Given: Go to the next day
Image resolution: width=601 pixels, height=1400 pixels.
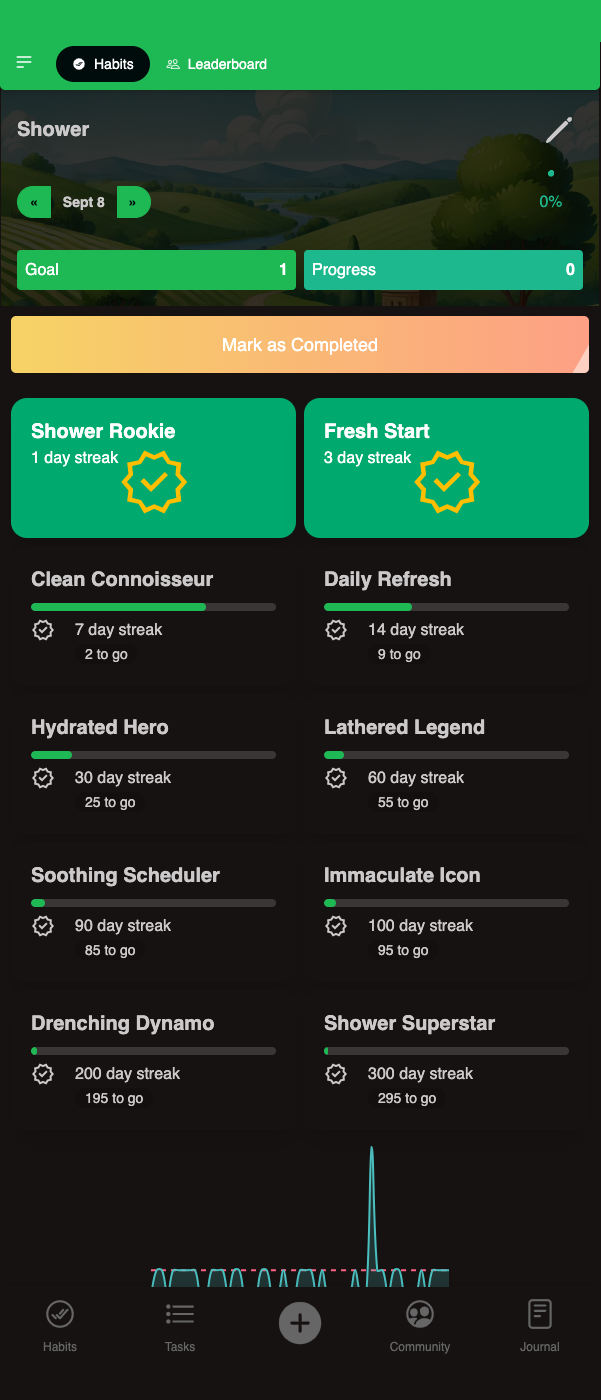Looking at the screenshot, I should coord(133,202).
